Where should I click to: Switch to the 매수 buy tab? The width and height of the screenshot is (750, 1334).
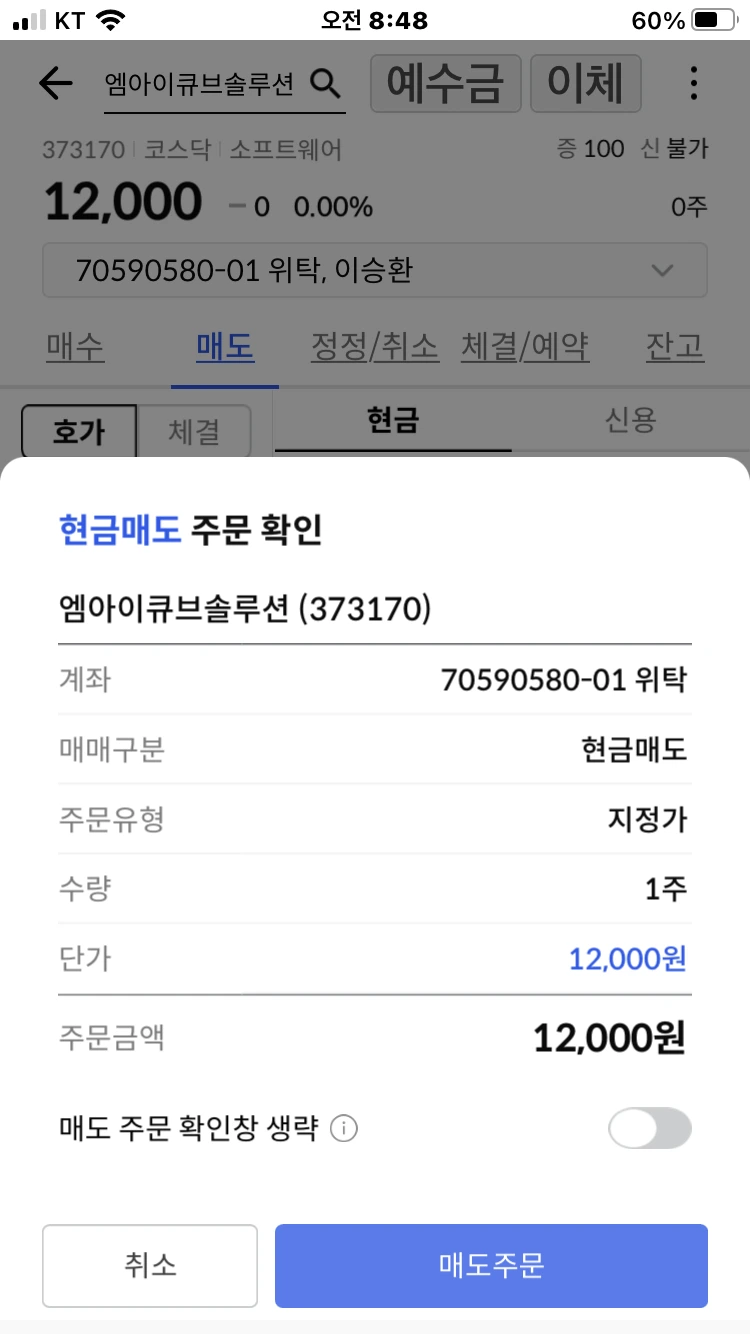(74, 345)
